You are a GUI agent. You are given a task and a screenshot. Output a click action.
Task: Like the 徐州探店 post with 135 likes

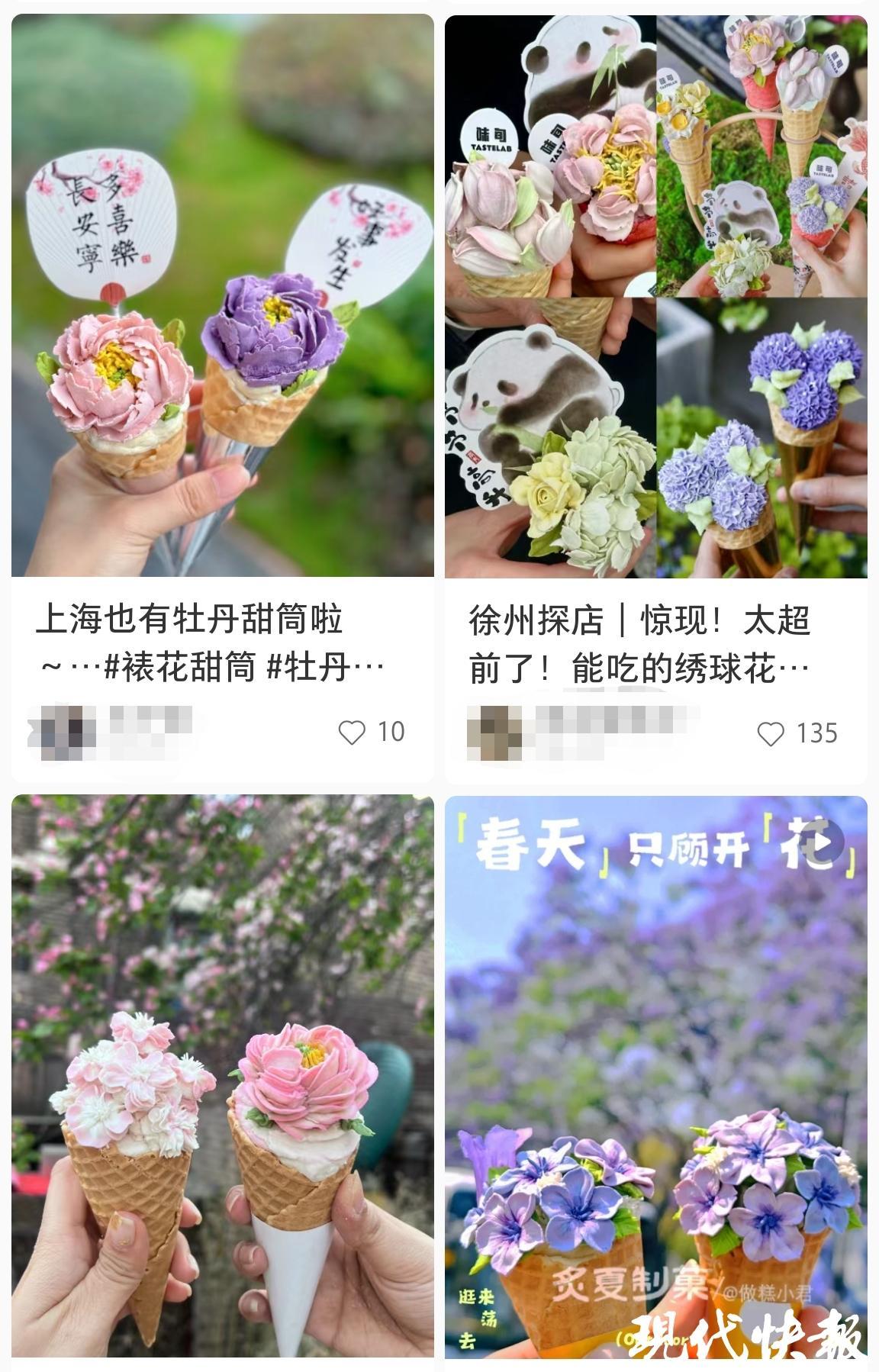coord(771,734)
